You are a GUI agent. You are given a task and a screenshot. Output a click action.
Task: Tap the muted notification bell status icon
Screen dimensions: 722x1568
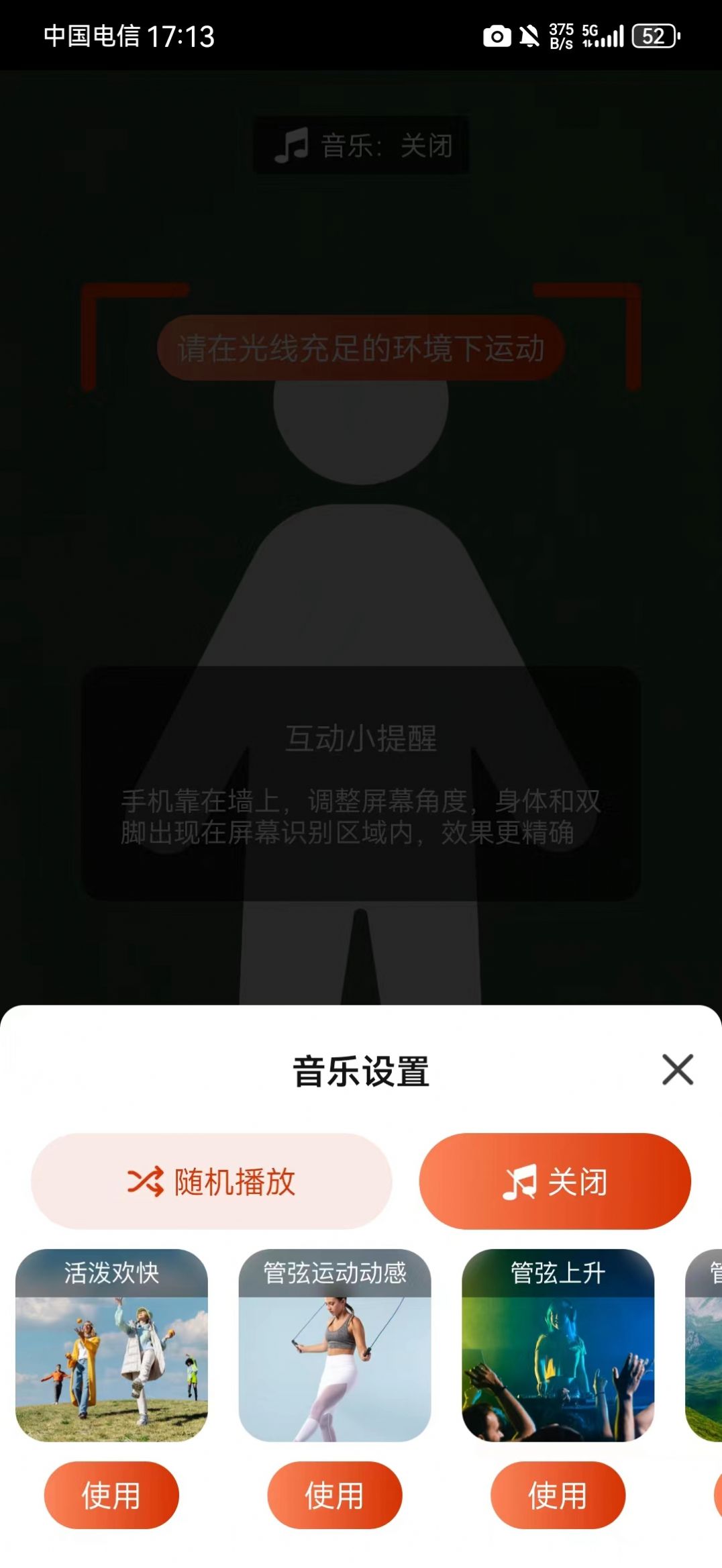coord(530,37)
